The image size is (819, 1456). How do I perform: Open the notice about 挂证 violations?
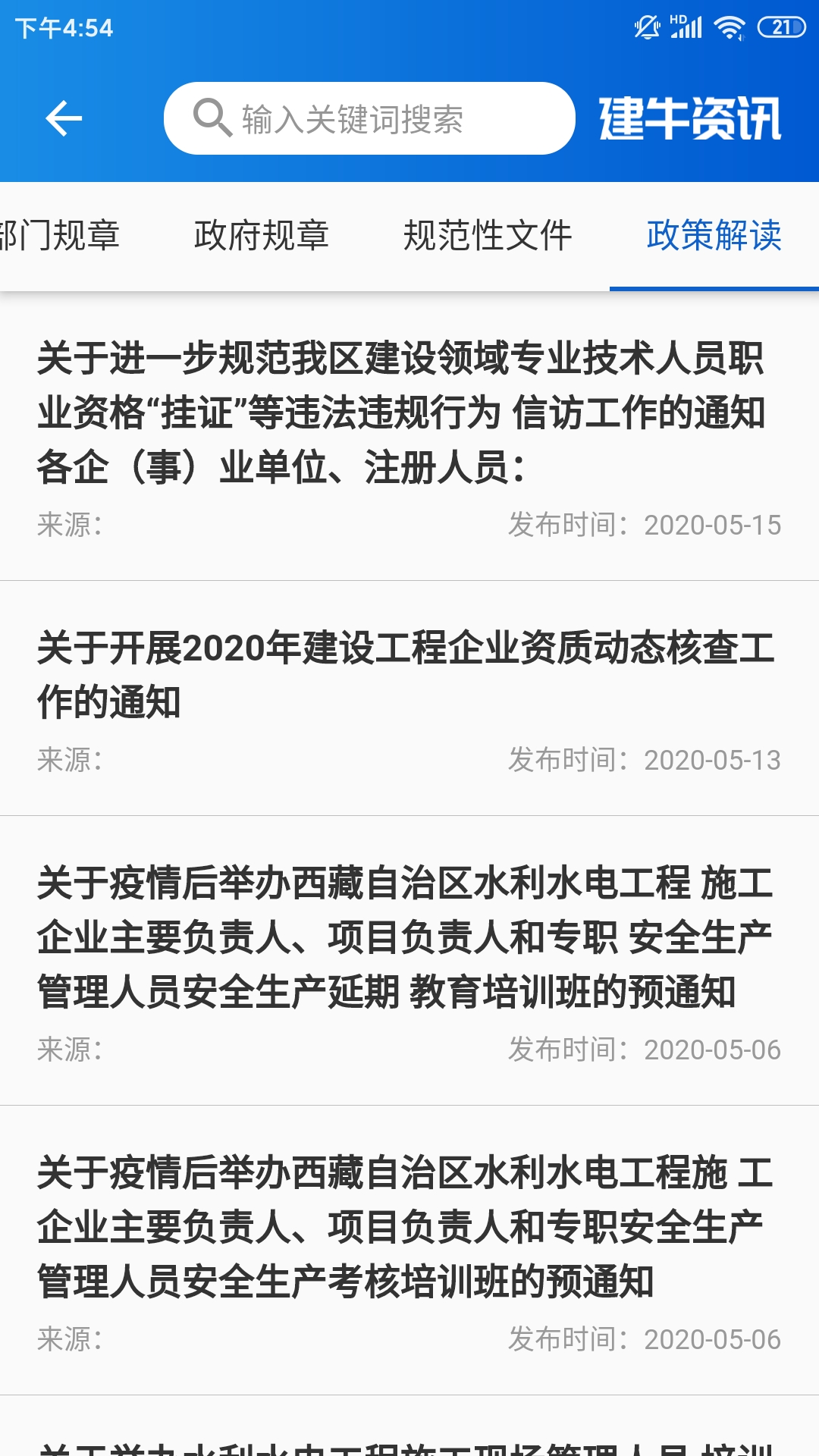(x=409, y=436)
